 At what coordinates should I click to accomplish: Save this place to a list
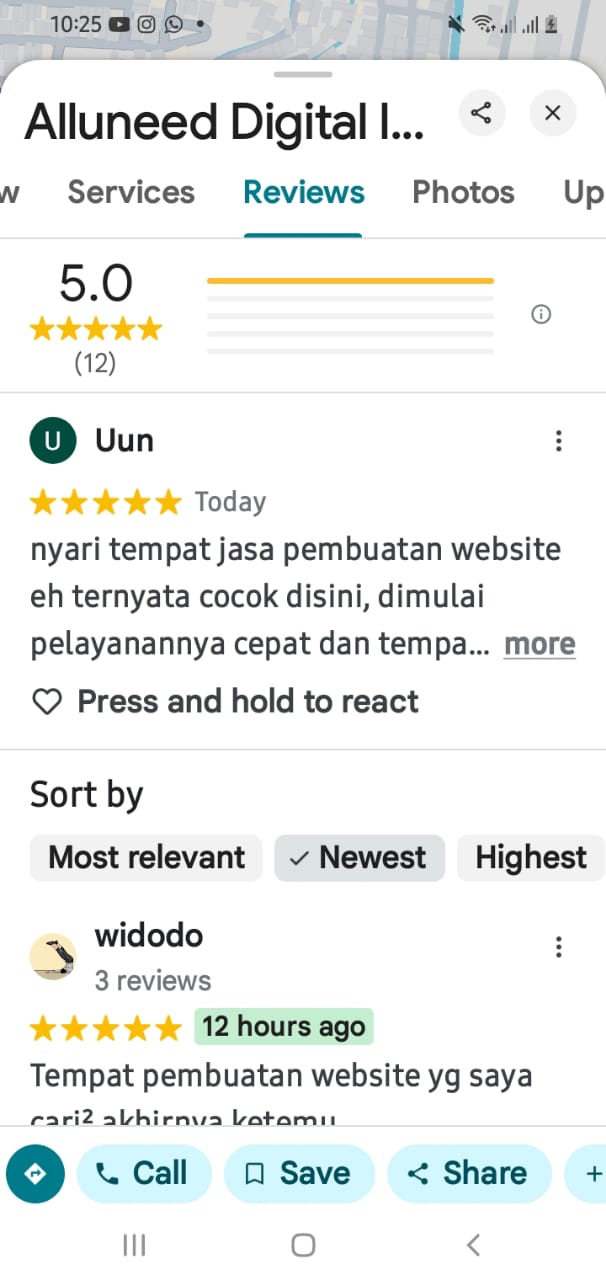(x=299, y=1173)
